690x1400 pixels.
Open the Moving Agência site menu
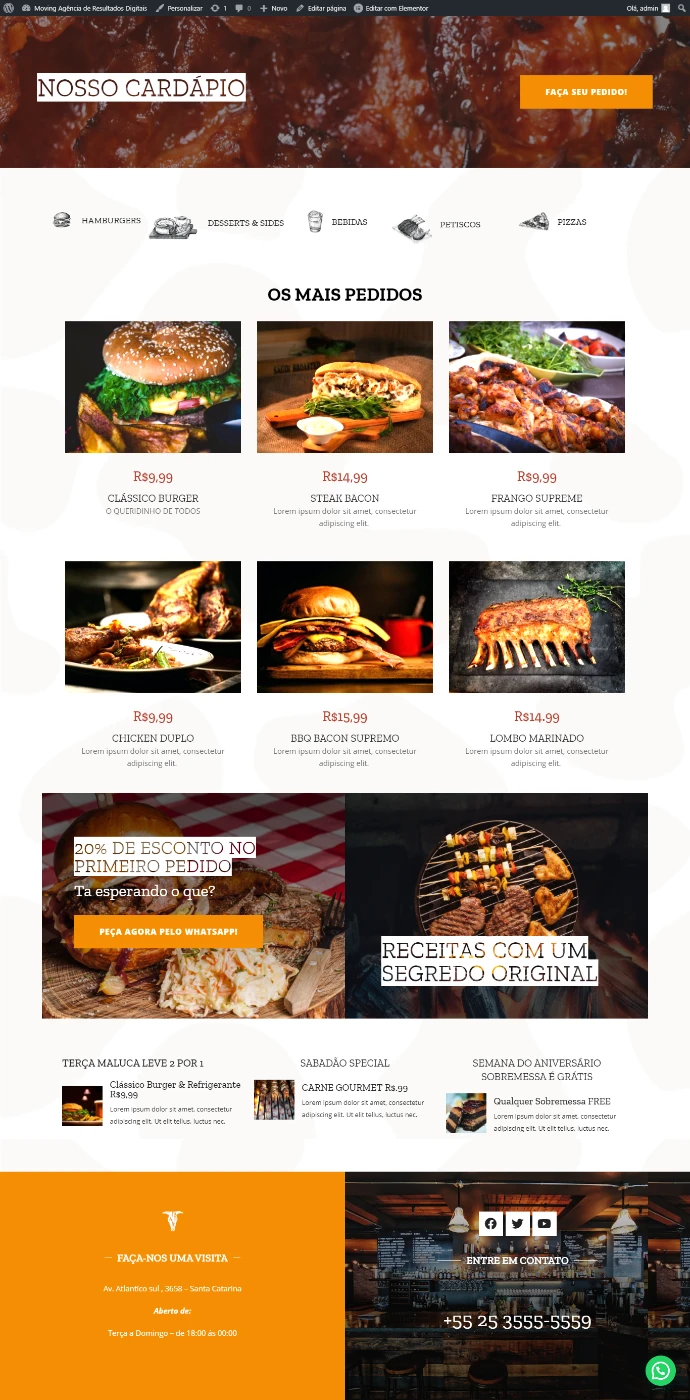pyautogui.click(x=84, y=8)
